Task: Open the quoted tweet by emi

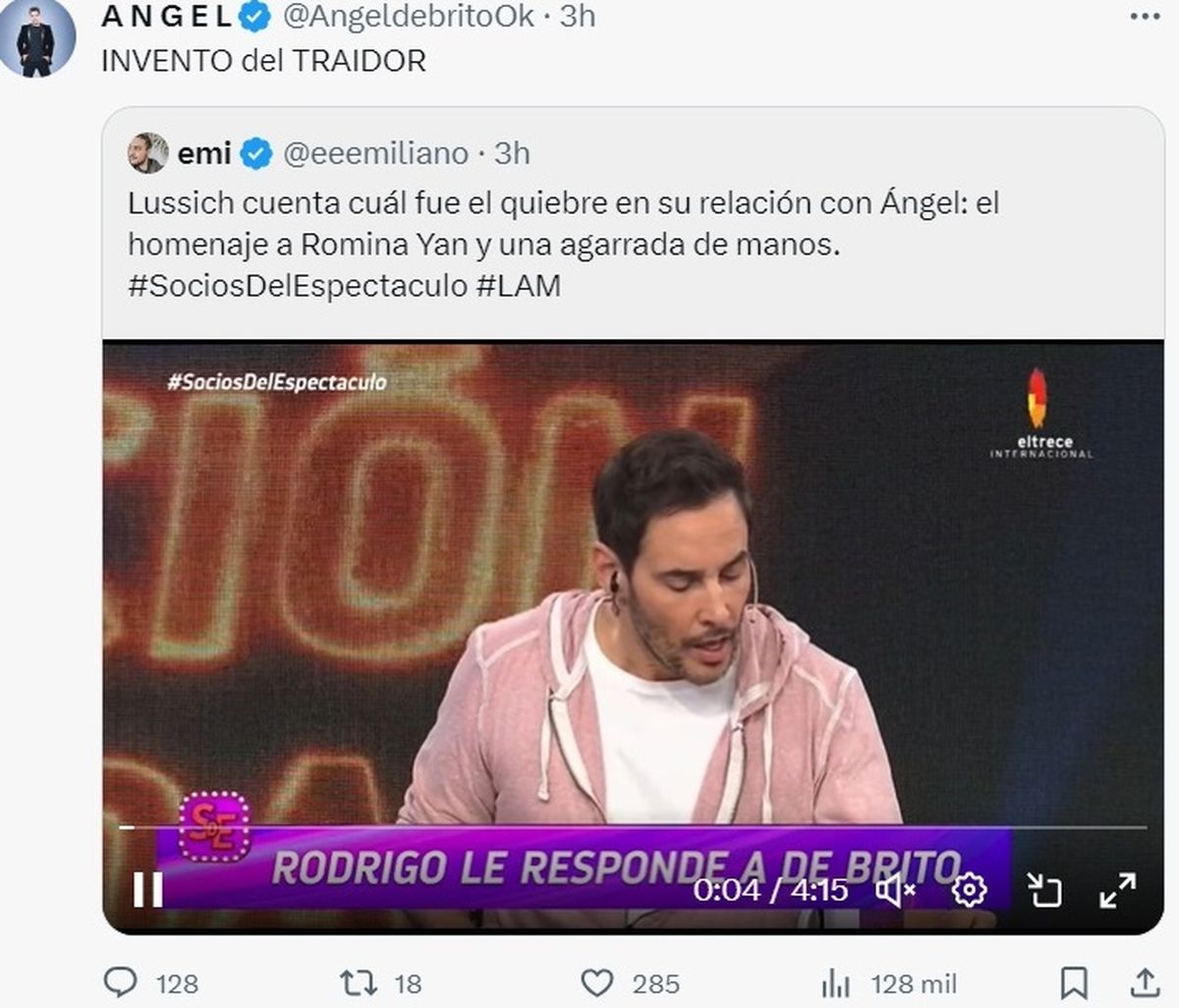Action: tap(632, 224)
